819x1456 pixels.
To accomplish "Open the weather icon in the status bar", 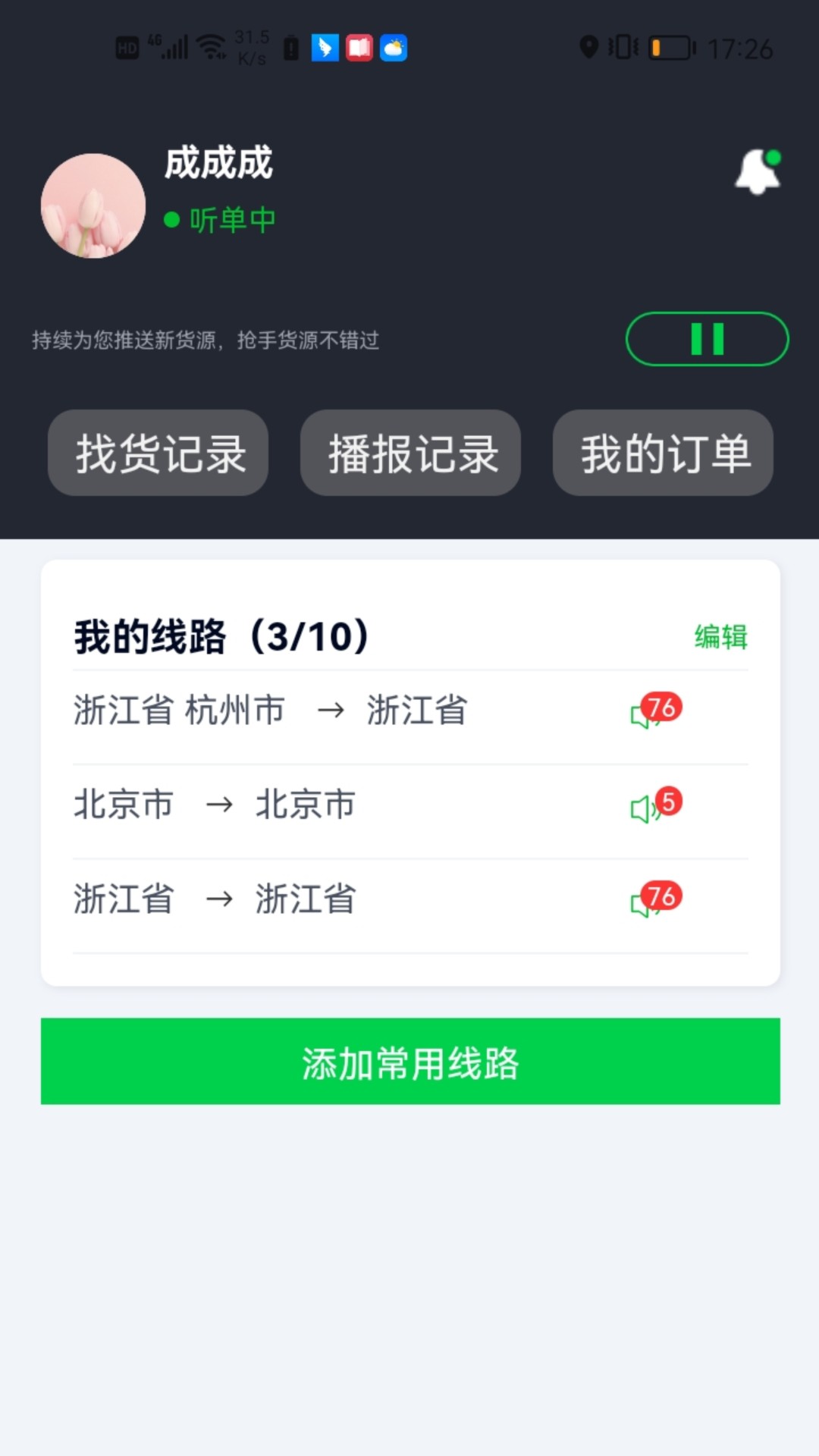I will [392, 48].
